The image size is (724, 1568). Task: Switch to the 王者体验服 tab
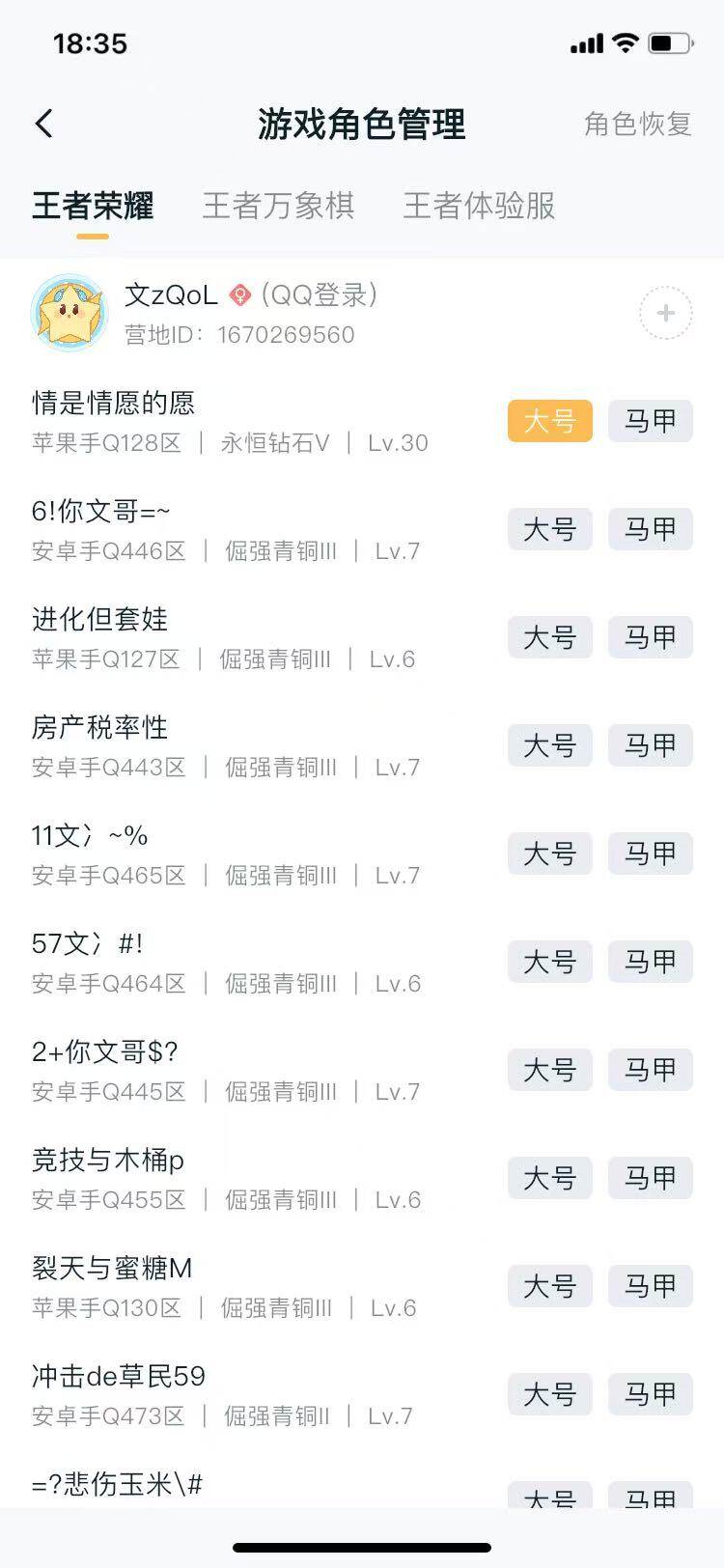pyautogui.click(x=479, y=206)
